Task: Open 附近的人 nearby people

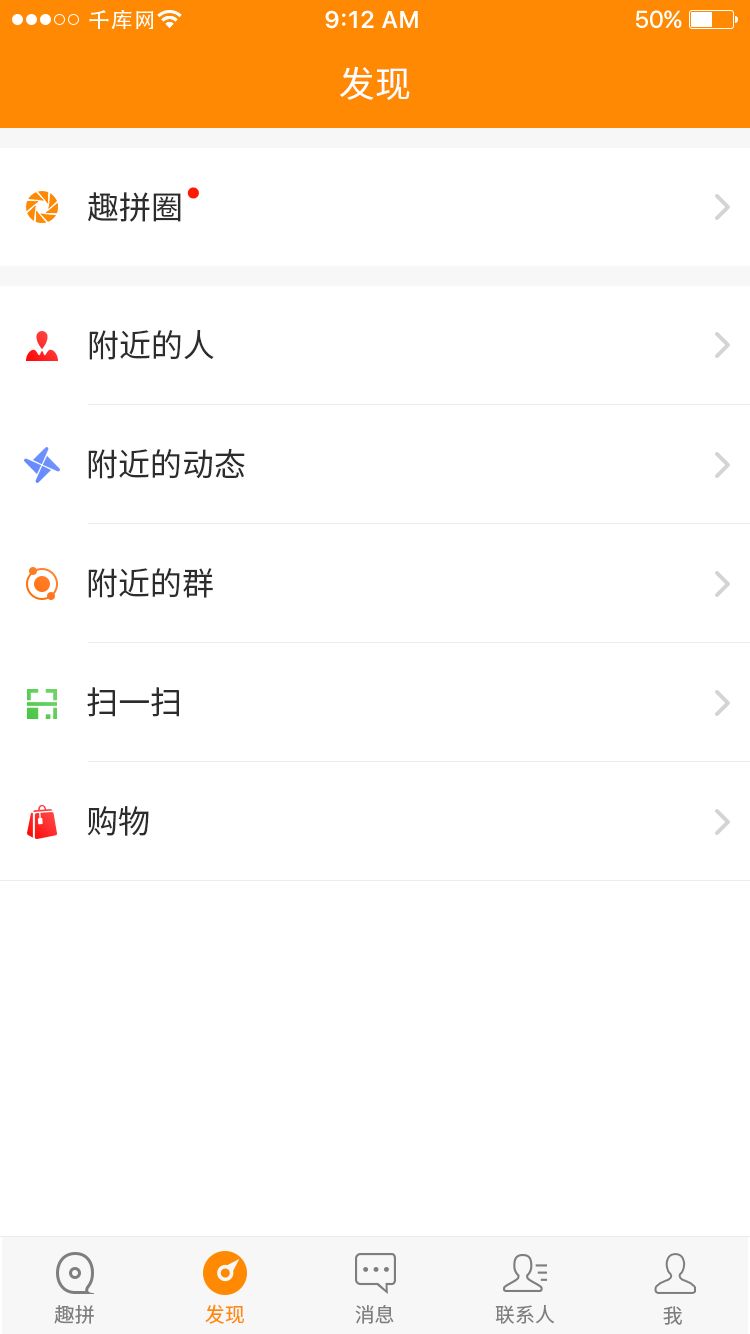Action: [x=375, y=346]
